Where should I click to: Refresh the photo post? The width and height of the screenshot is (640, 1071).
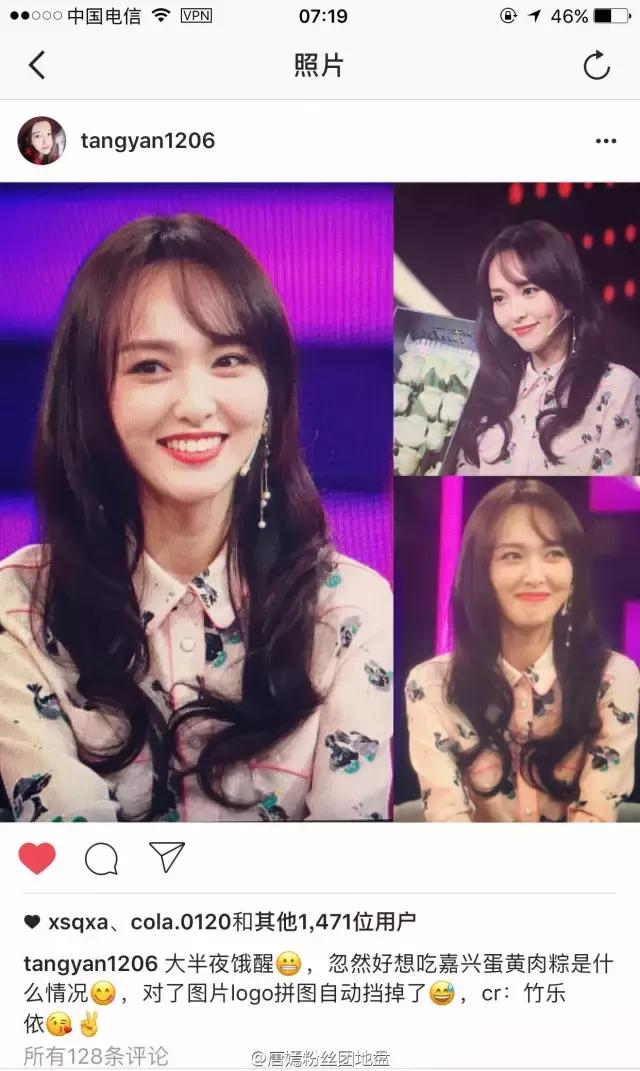point(596,66)
